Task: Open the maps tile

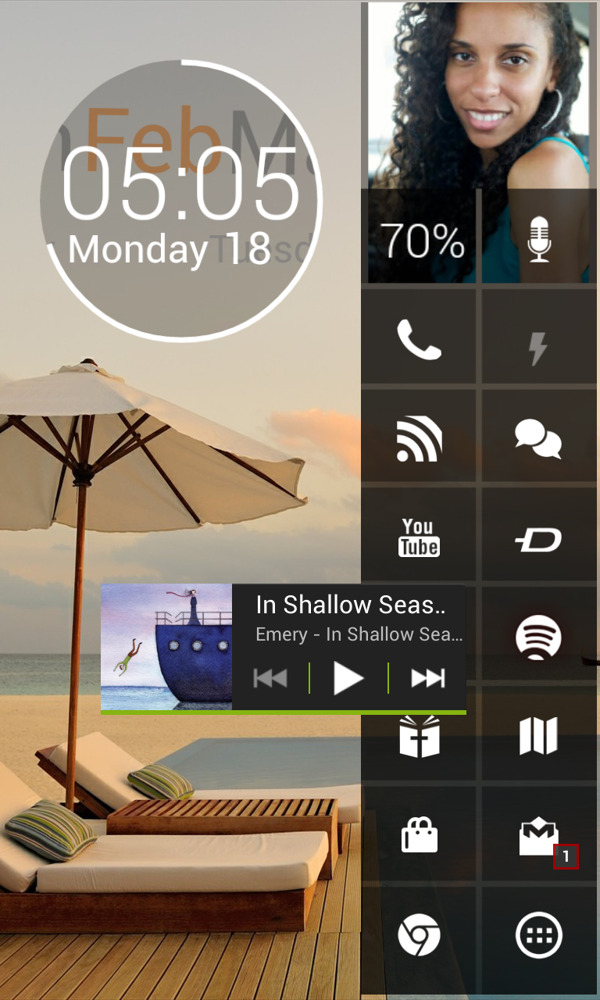Action: 538,737
